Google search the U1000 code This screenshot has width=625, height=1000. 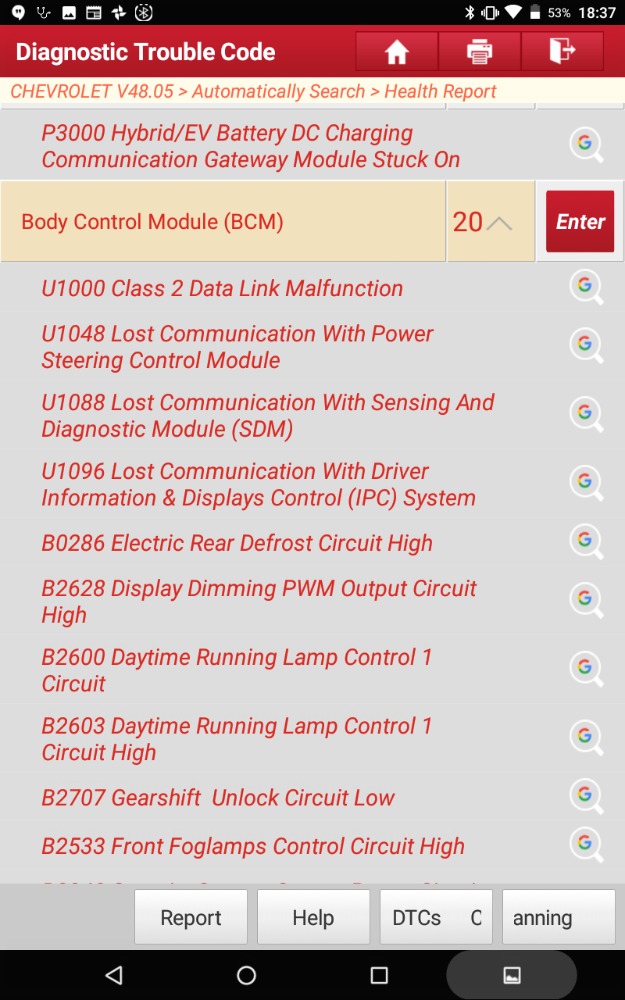[x=586, y=287]
